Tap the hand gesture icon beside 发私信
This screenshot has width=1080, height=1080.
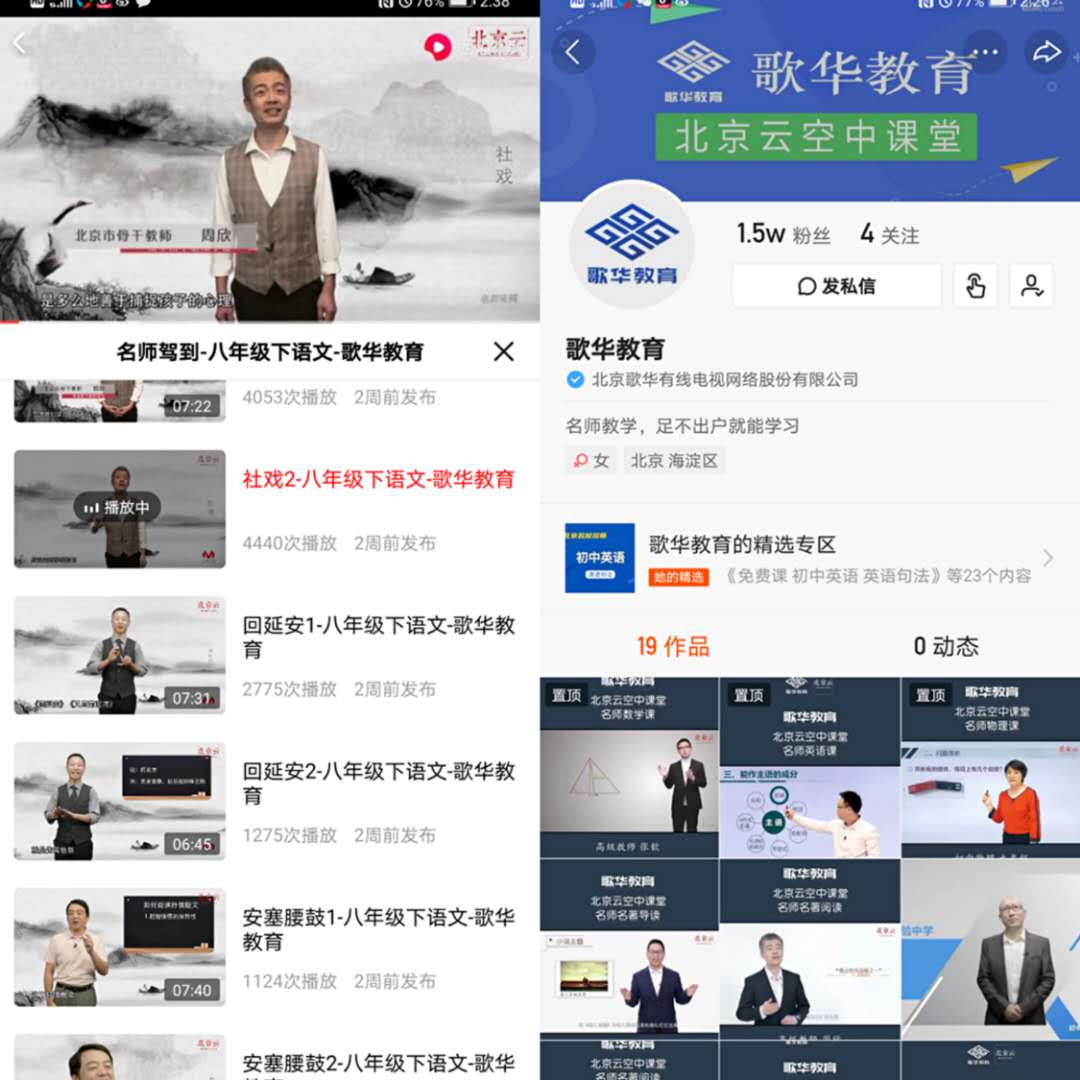(x=975, y=286)
